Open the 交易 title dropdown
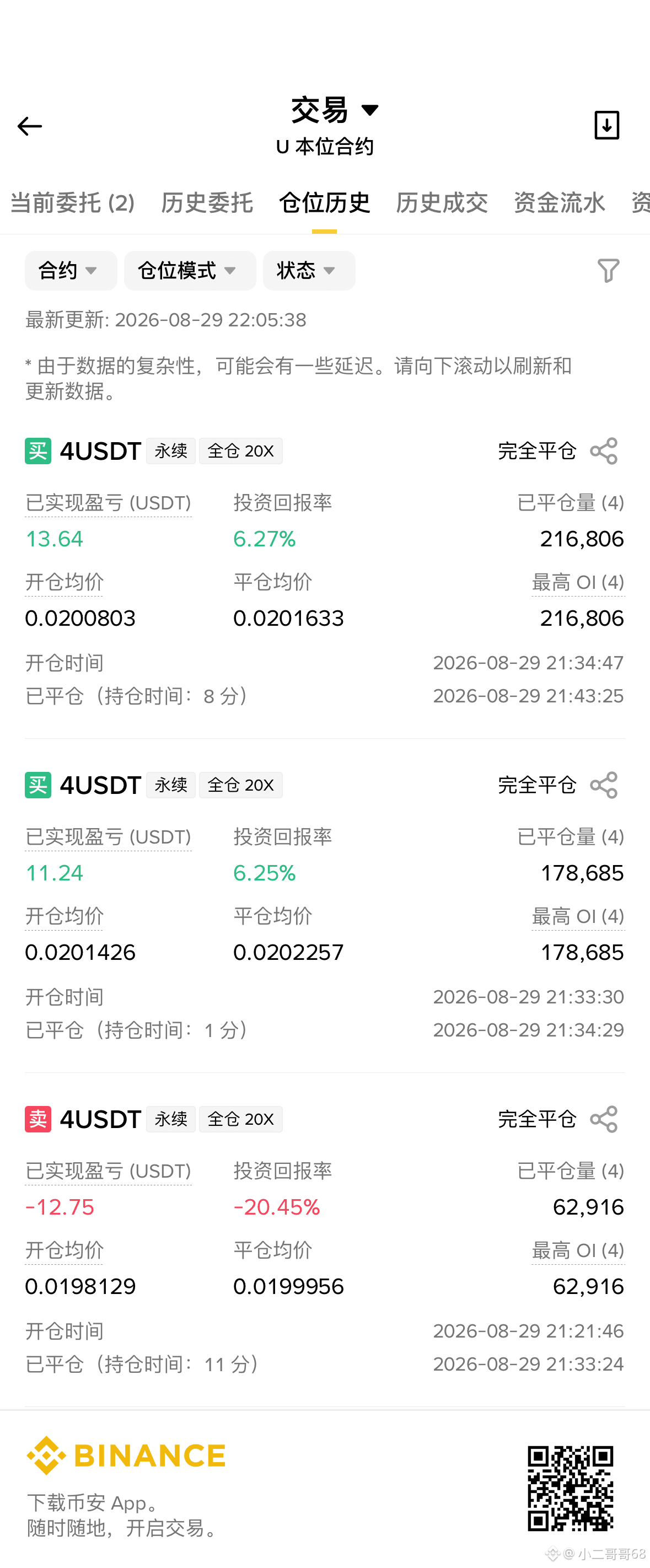This screenshot has width=650, height=1568. [335, 110]
